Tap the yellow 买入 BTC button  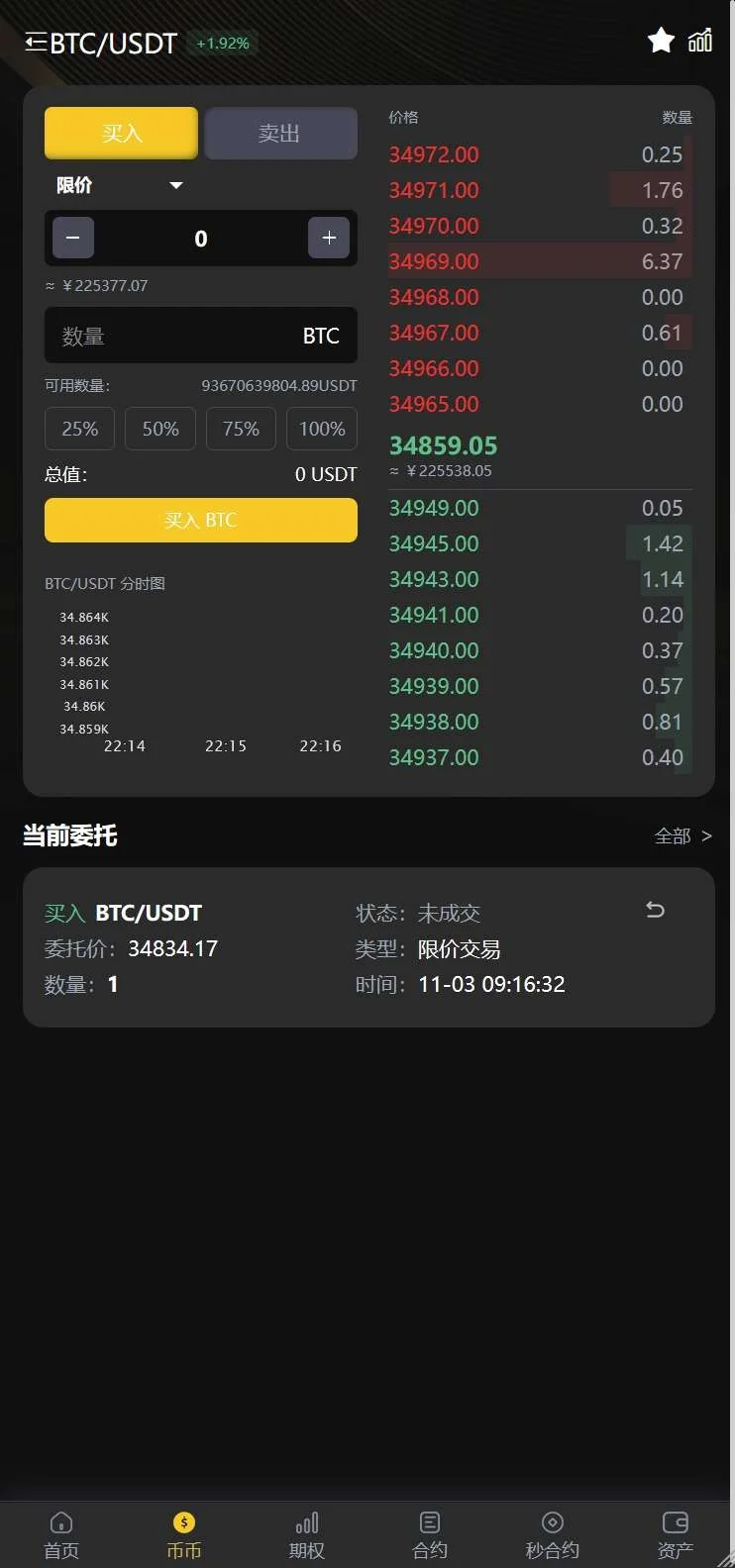point(200,520)
